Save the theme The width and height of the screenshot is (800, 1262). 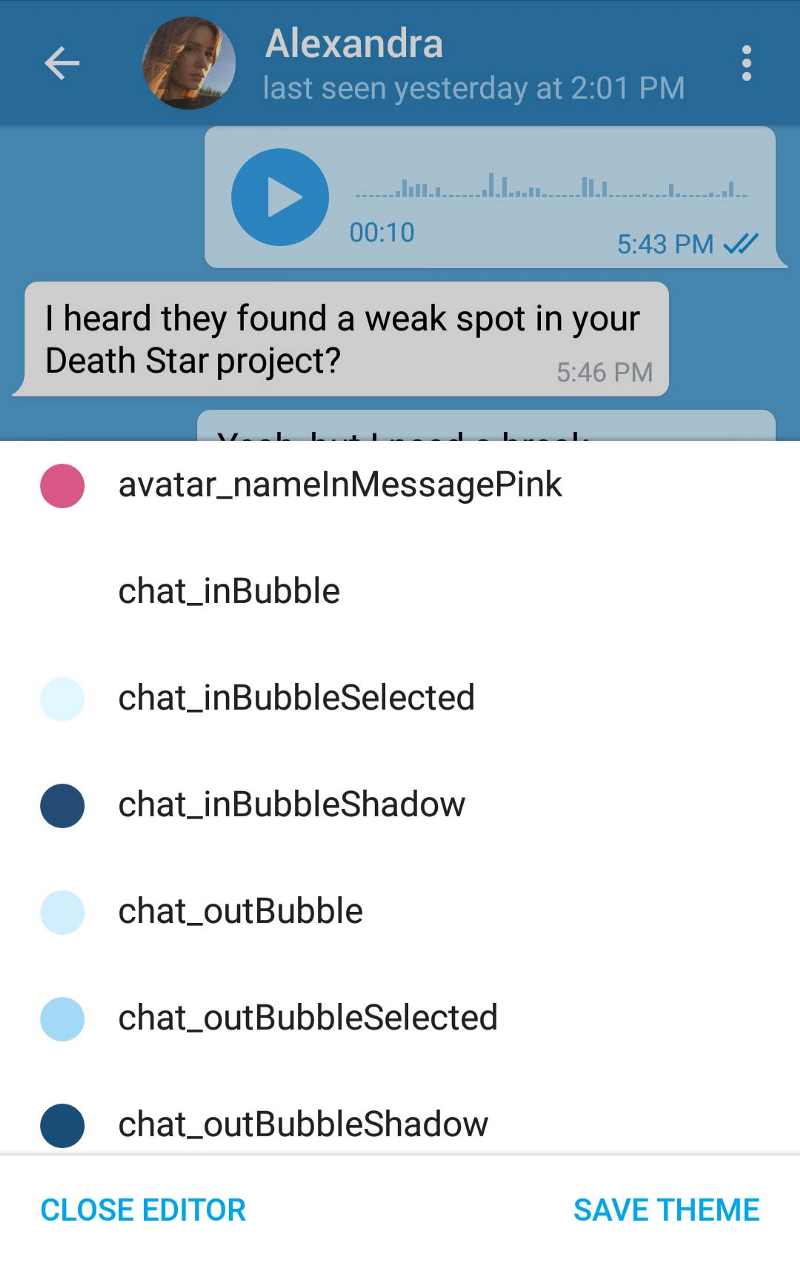pos(666,1209)
